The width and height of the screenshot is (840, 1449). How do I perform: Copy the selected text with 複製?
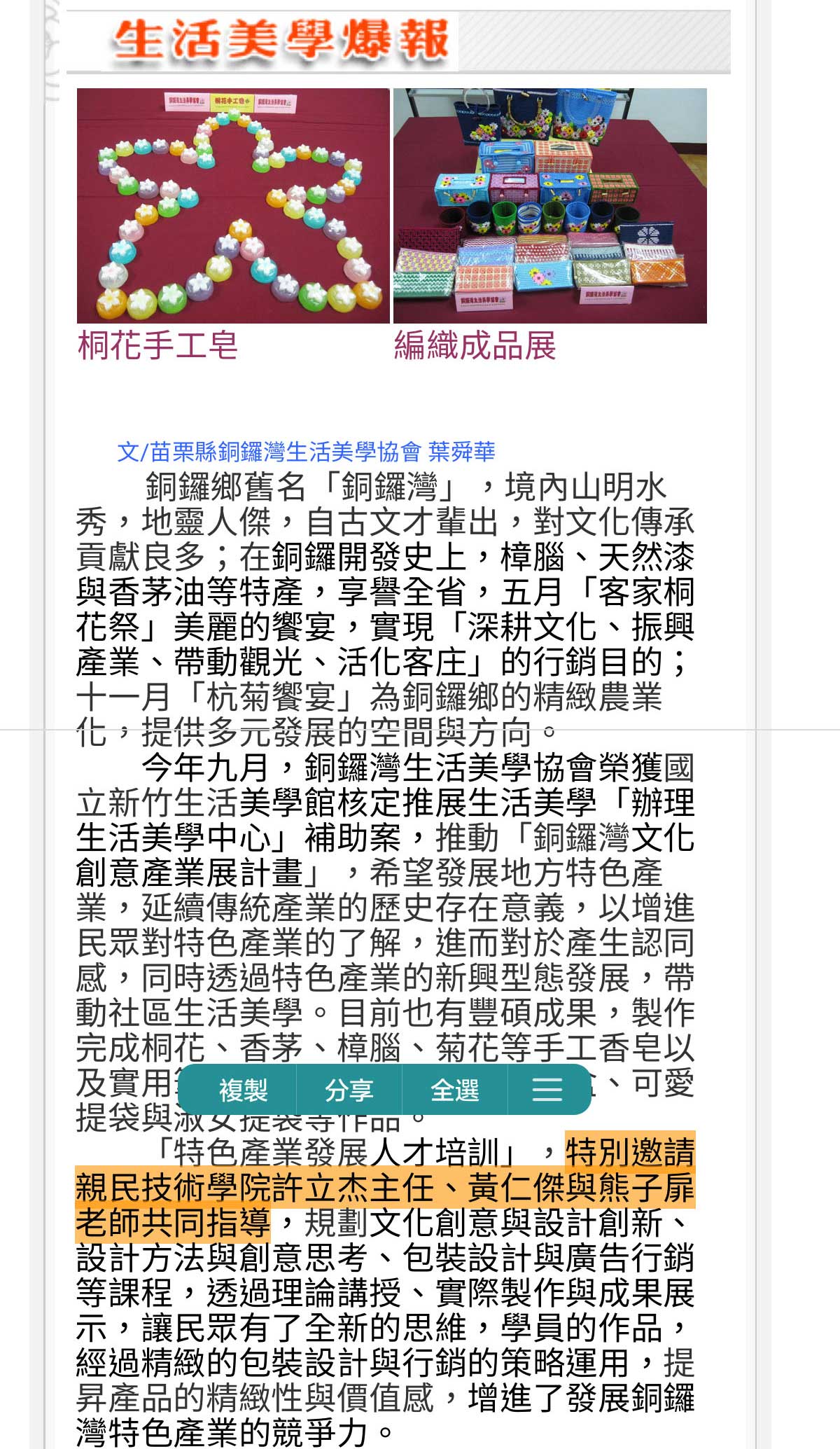[243, 1090]
